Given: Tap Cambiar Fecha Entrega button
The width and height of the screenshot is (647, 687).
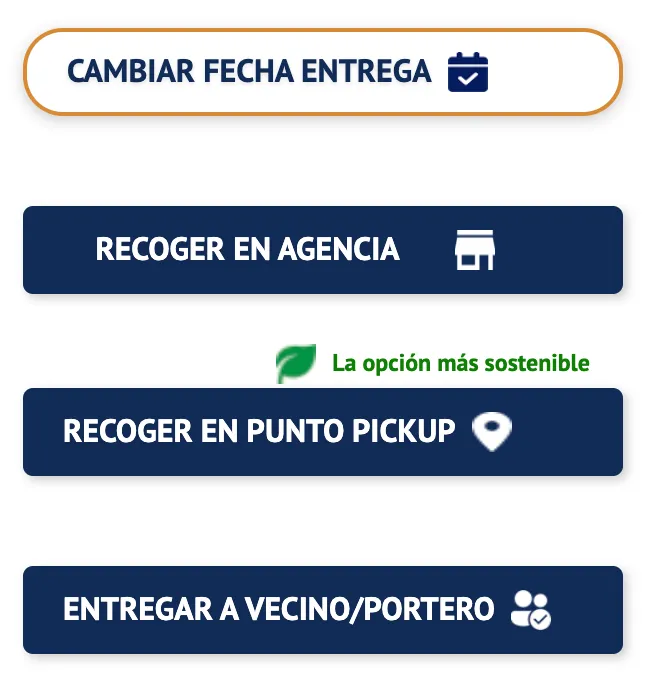Looking at the screenshot, I should click(322, 72).
